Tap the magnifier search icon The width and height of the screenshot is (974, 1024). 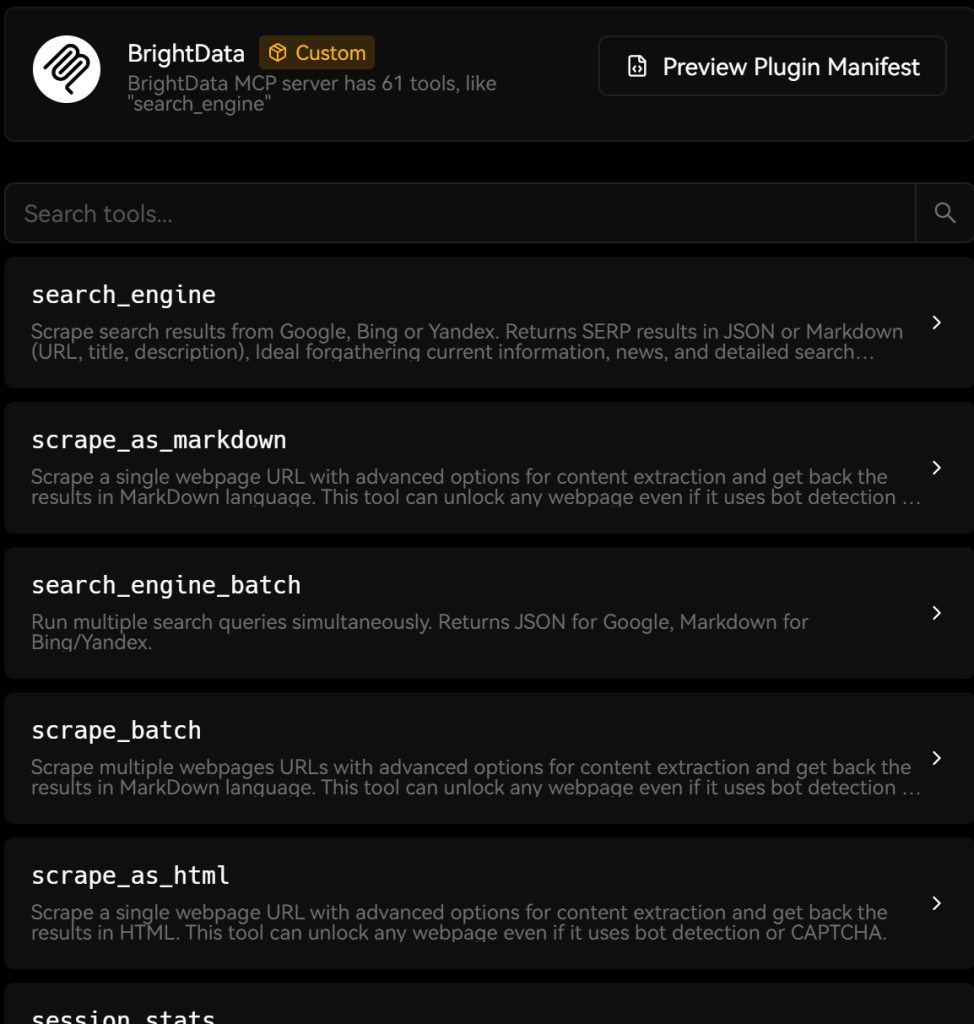[x=944, y=213]
